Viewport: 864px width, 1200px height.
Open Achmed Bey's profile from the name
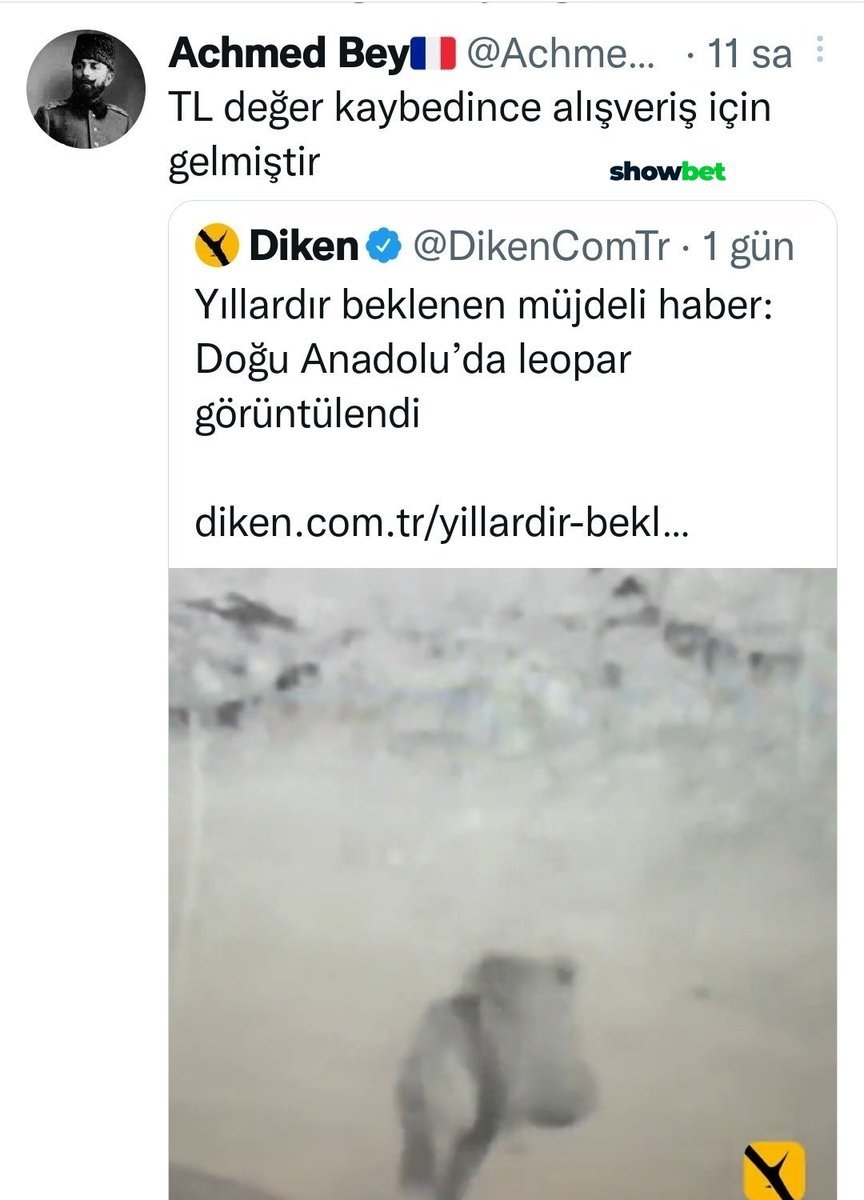[x=287, y=53]
